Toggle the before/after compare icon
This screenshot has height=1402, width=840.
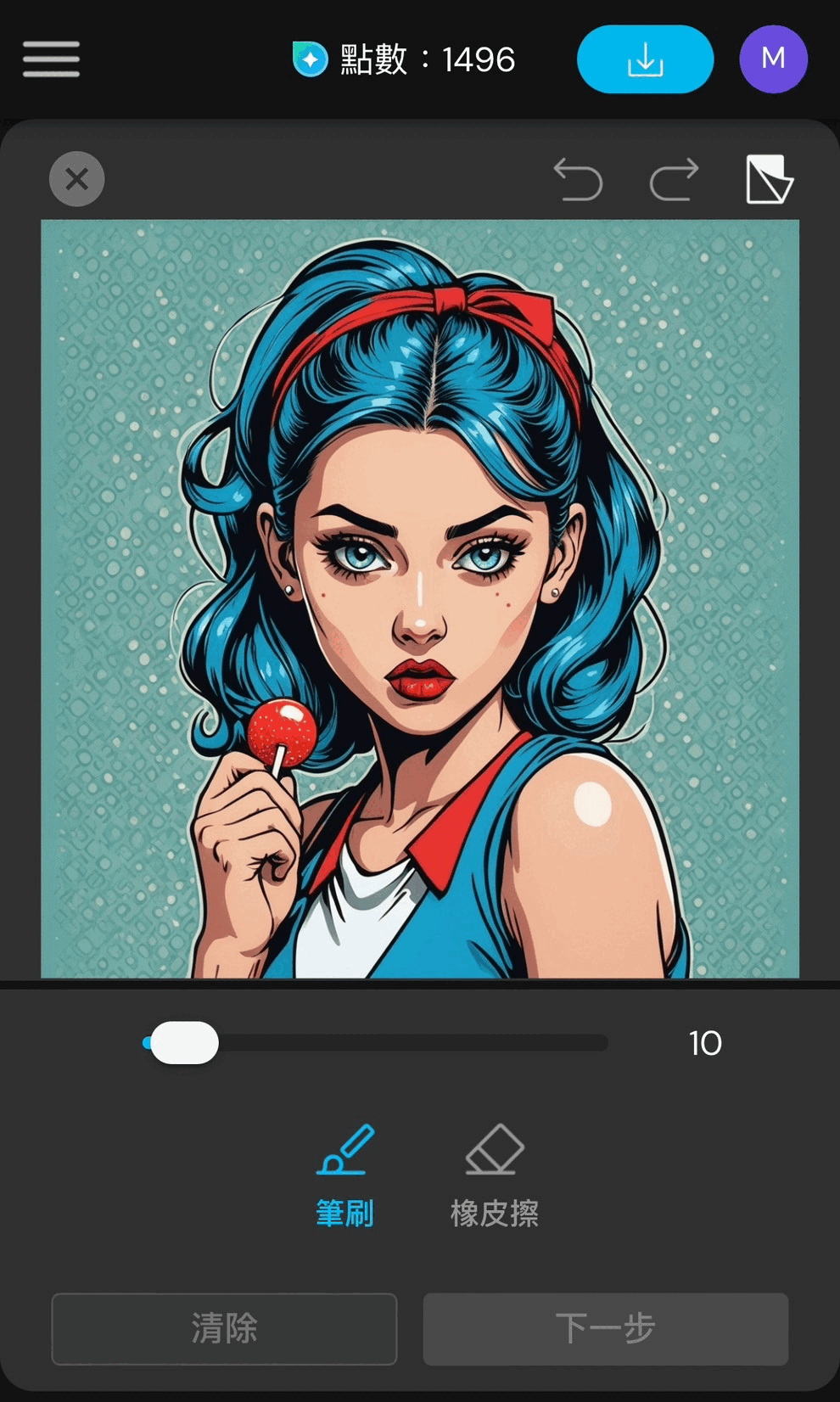pos(769,179)
